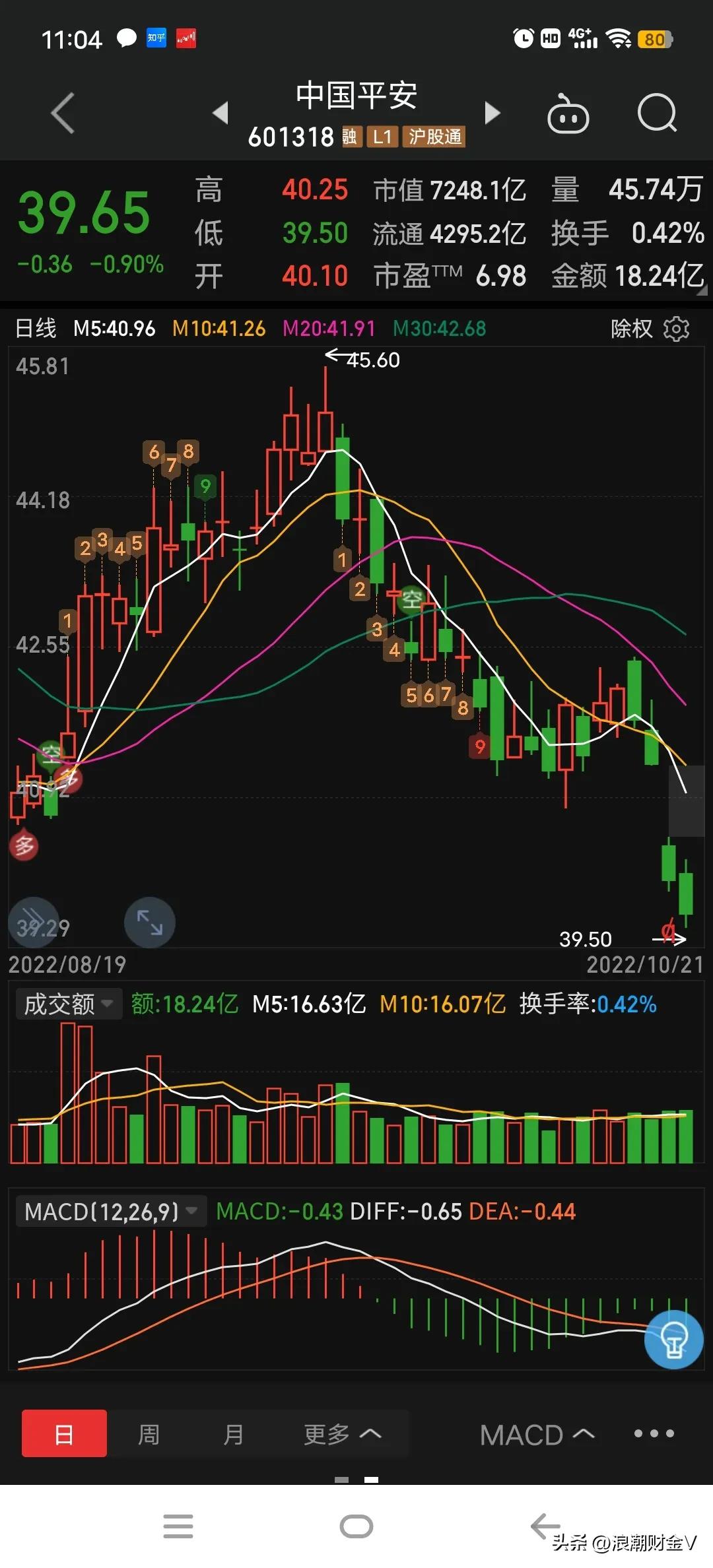
Task: Tap the double-arrow rewind icon on the chart
Action: (33, 923)
